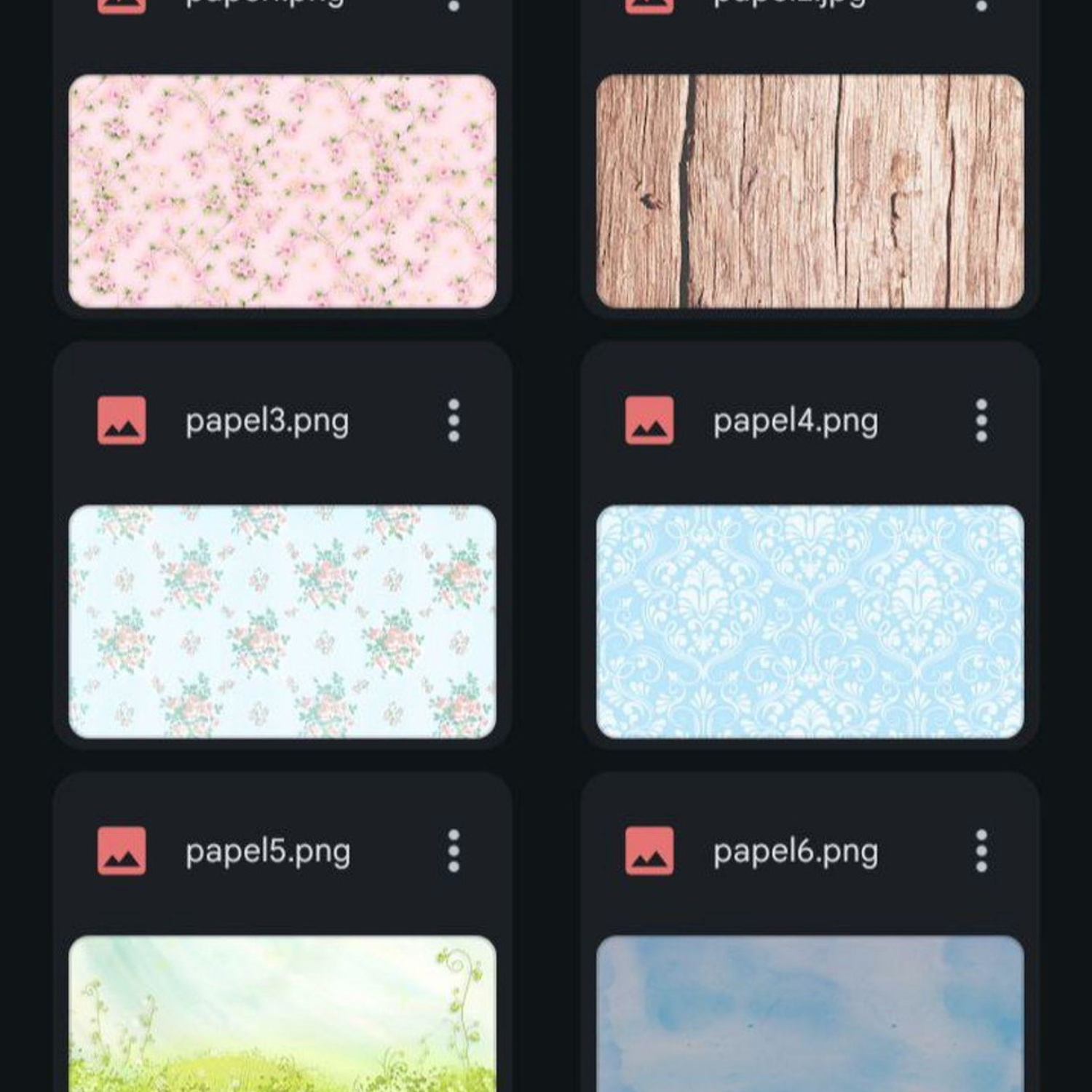Tap the three-dot menu beside papel5.png
The image size is (1092, 1092).
coord(454,850)
